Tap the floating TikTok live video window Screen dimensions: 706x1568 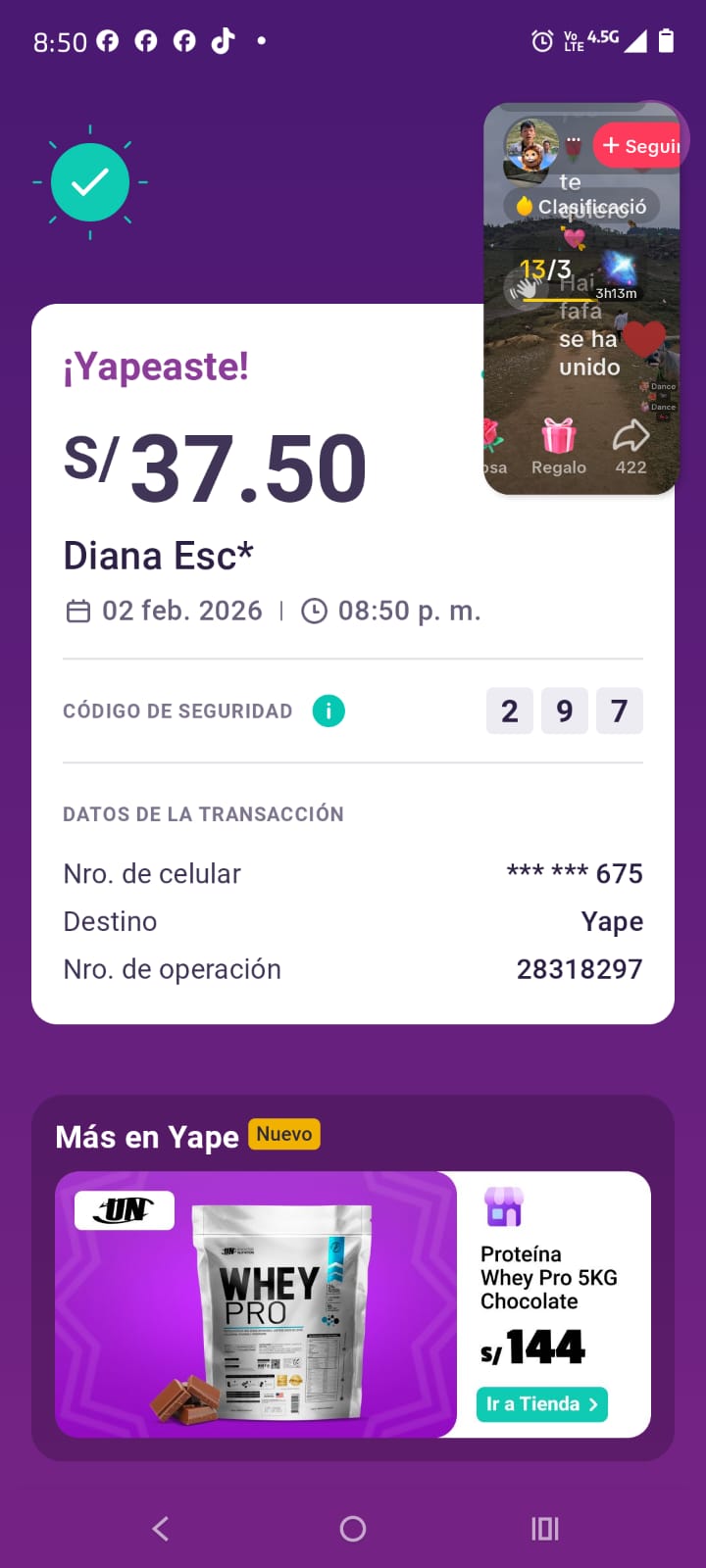pos(580,299)
